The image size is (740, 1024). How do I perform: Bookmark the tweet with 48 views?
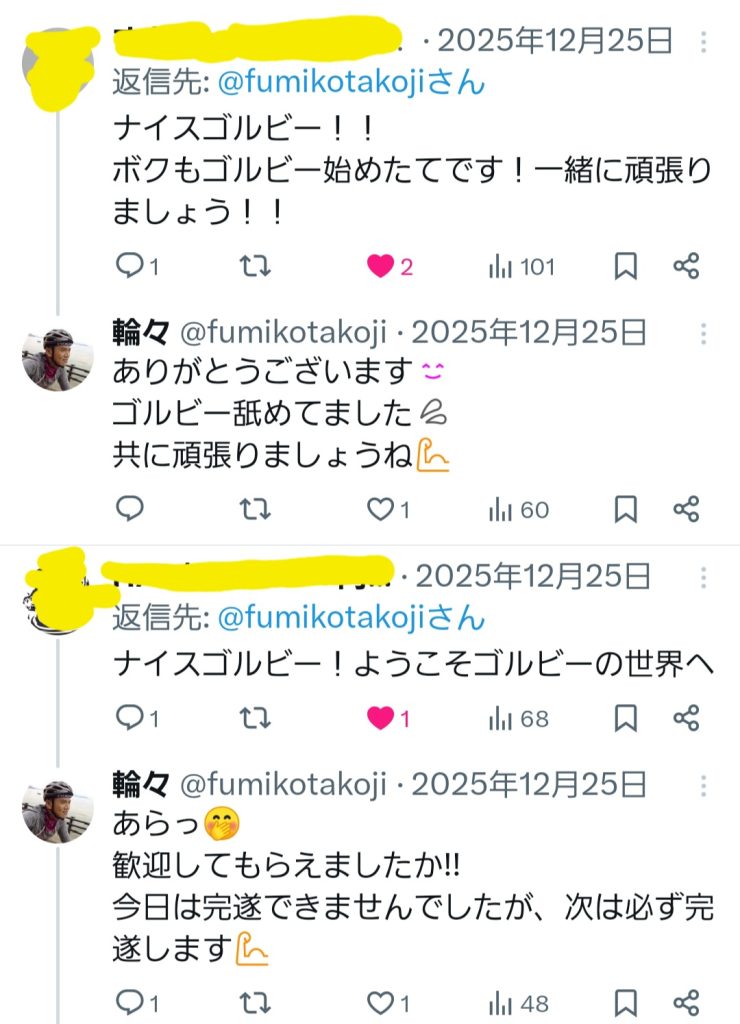click(x=625, y=1002)
